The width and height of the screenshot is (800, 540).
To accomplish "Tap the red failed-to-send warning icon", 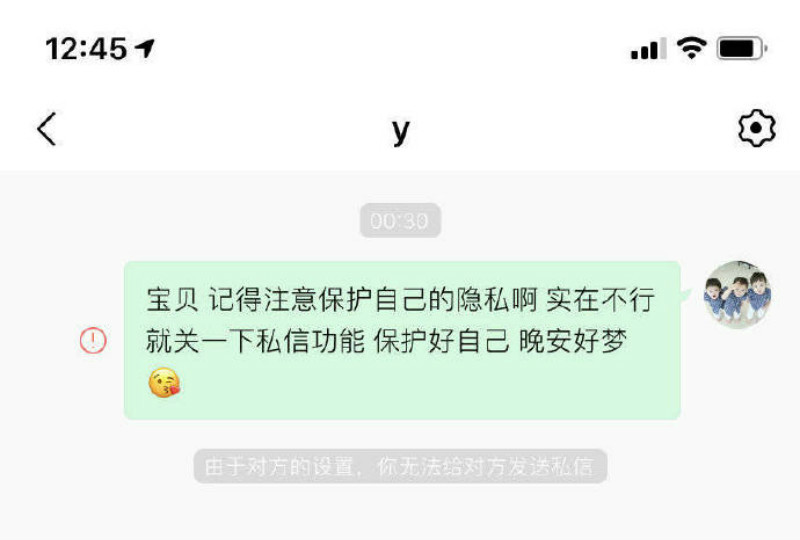I will coord(93,341).
